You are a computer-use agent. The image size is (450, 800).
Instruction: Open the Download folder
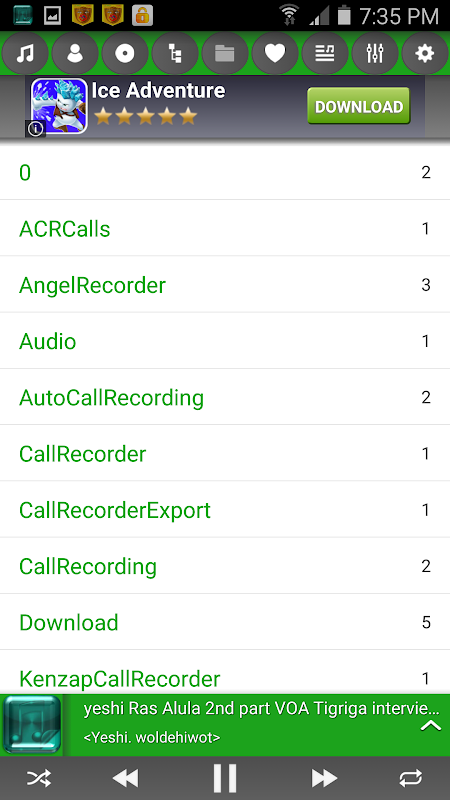[225, 622]
